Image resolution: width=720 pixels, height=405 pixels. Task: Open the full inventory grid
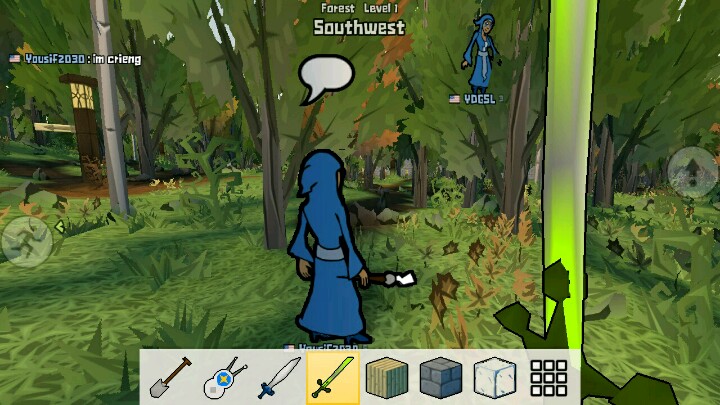[549, 377]
